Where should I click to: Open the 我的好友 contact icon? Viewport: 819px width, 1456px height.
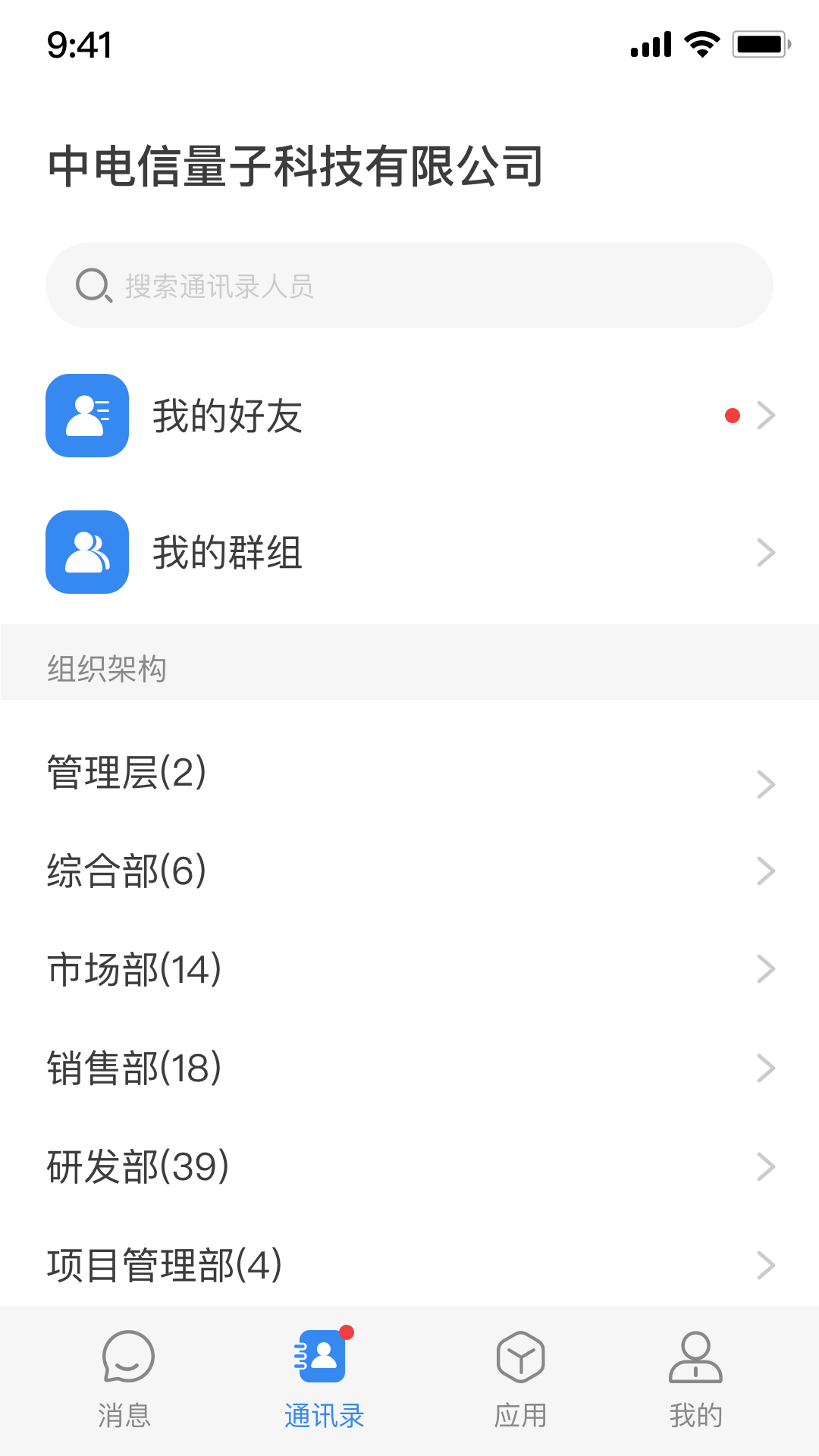(x=86, y=415)
